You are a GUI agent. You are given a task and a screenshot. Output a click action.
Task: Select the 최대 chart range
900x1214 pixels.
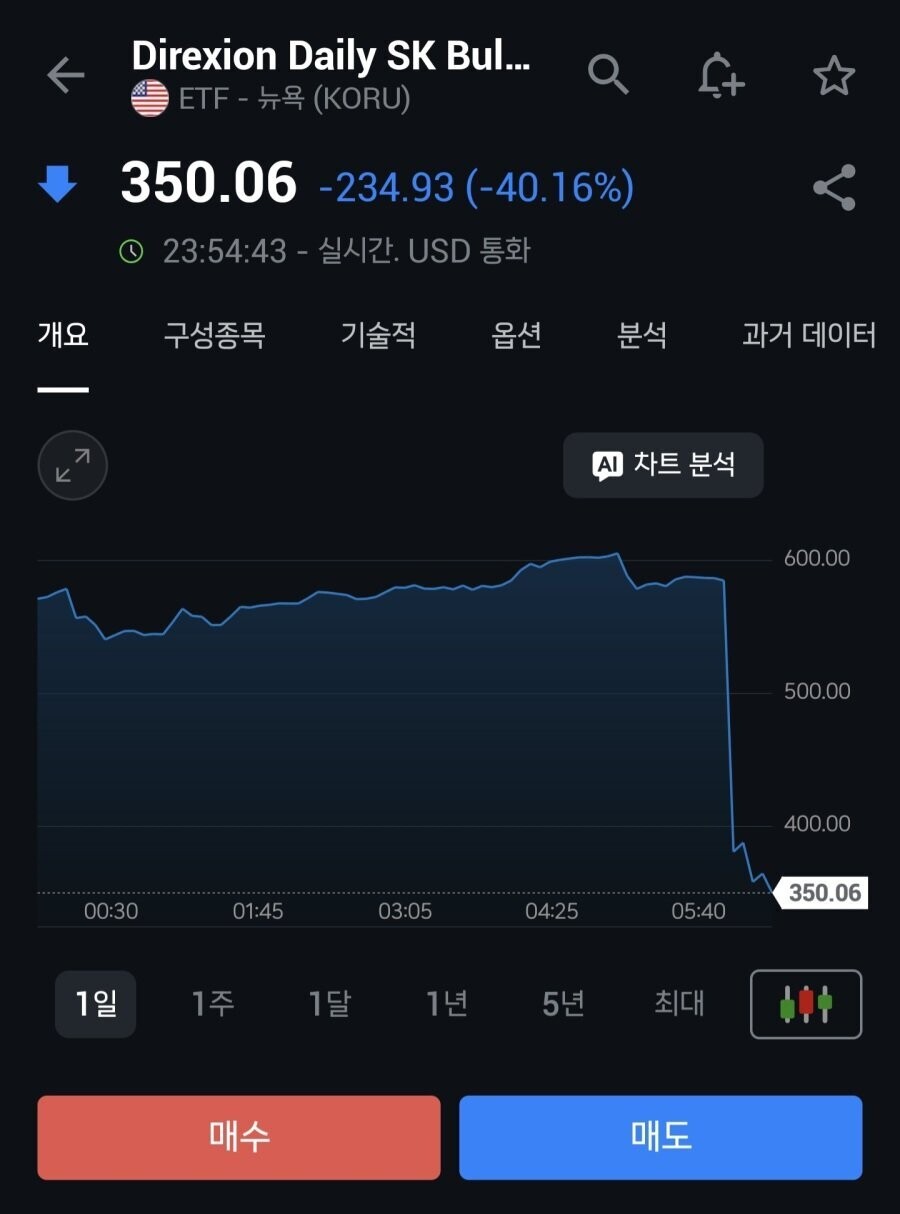click(680, 1003)
